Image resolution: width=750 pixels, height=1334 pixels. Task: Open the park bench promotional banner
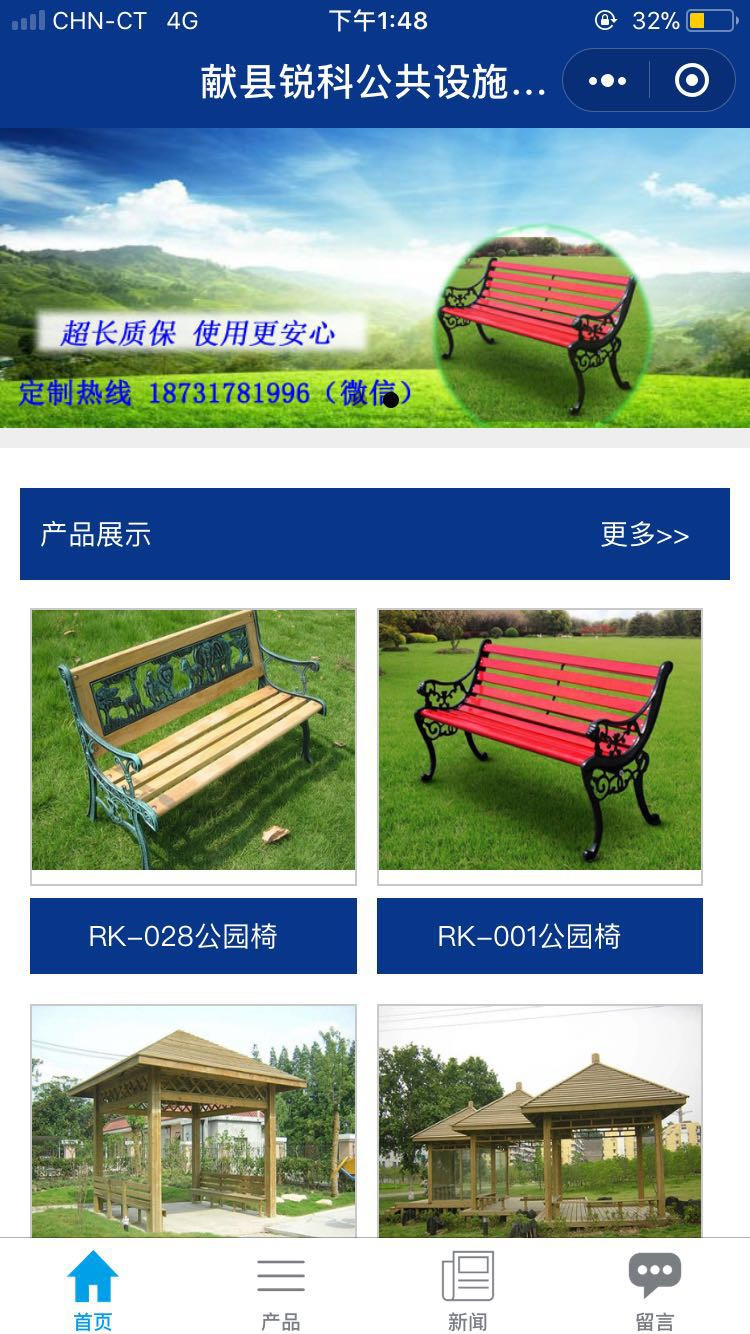tap(374, 278)
